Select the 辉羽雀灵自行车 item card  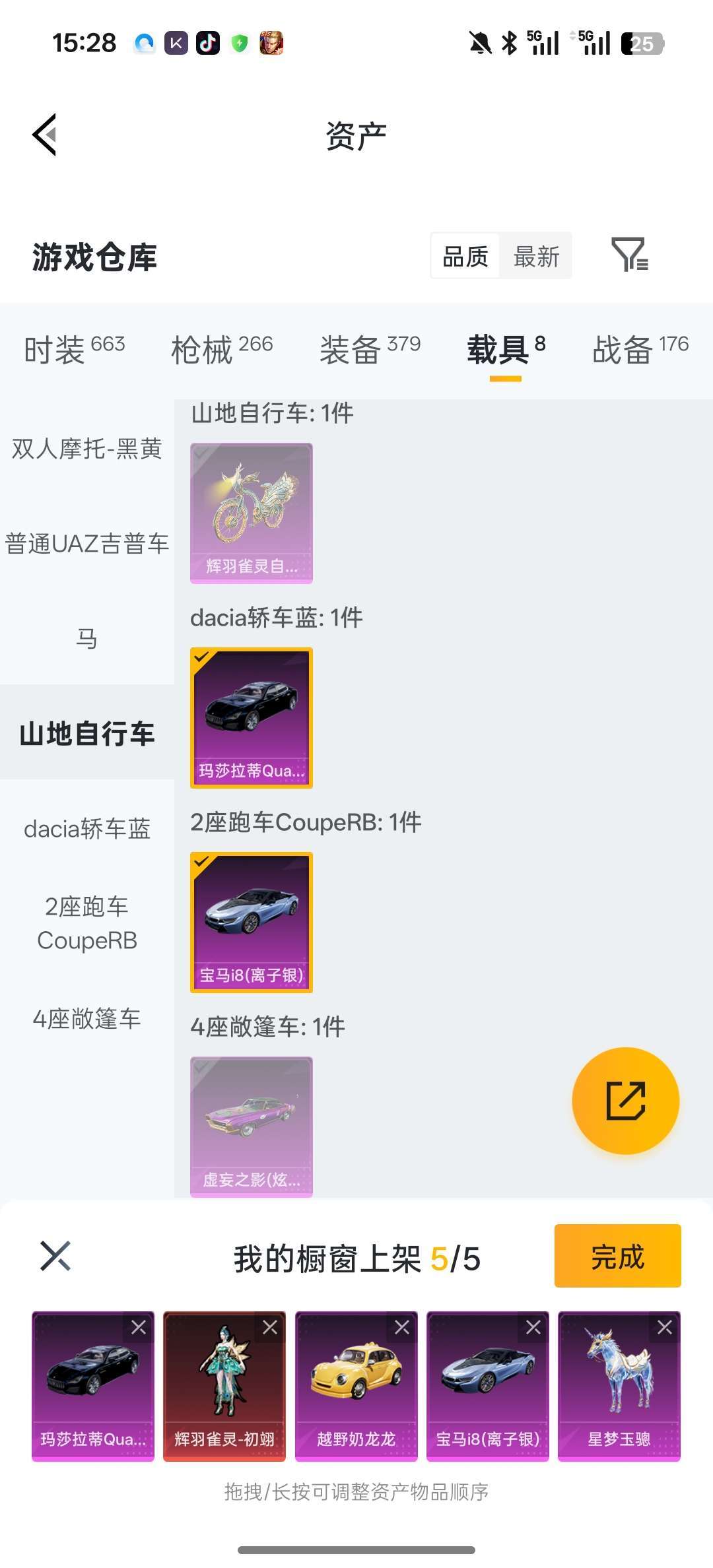point(252,513)
